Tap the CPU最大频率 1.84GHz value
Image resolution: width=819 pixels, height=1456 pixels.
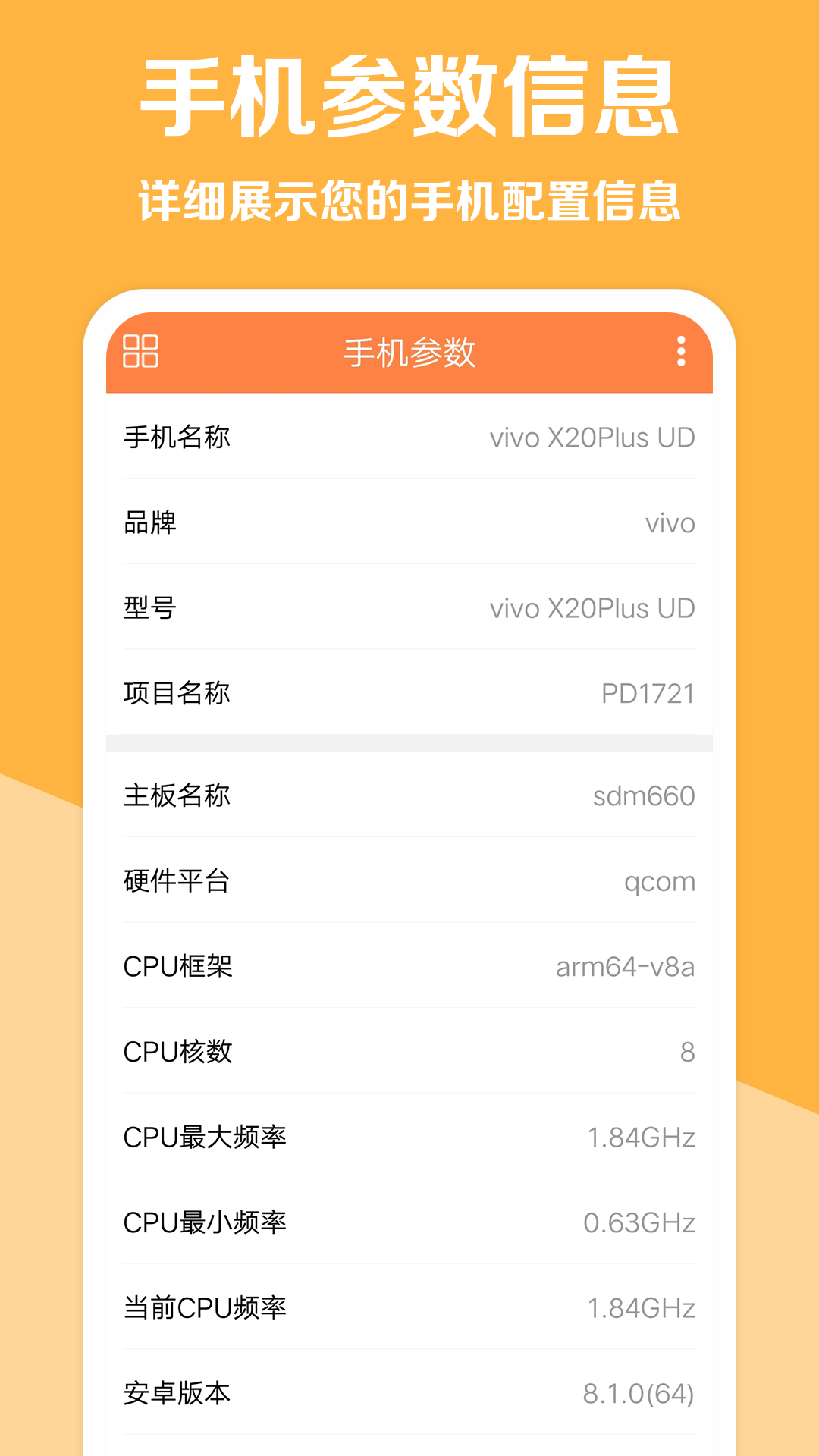pyautogui.click(x=642, y=1137)
